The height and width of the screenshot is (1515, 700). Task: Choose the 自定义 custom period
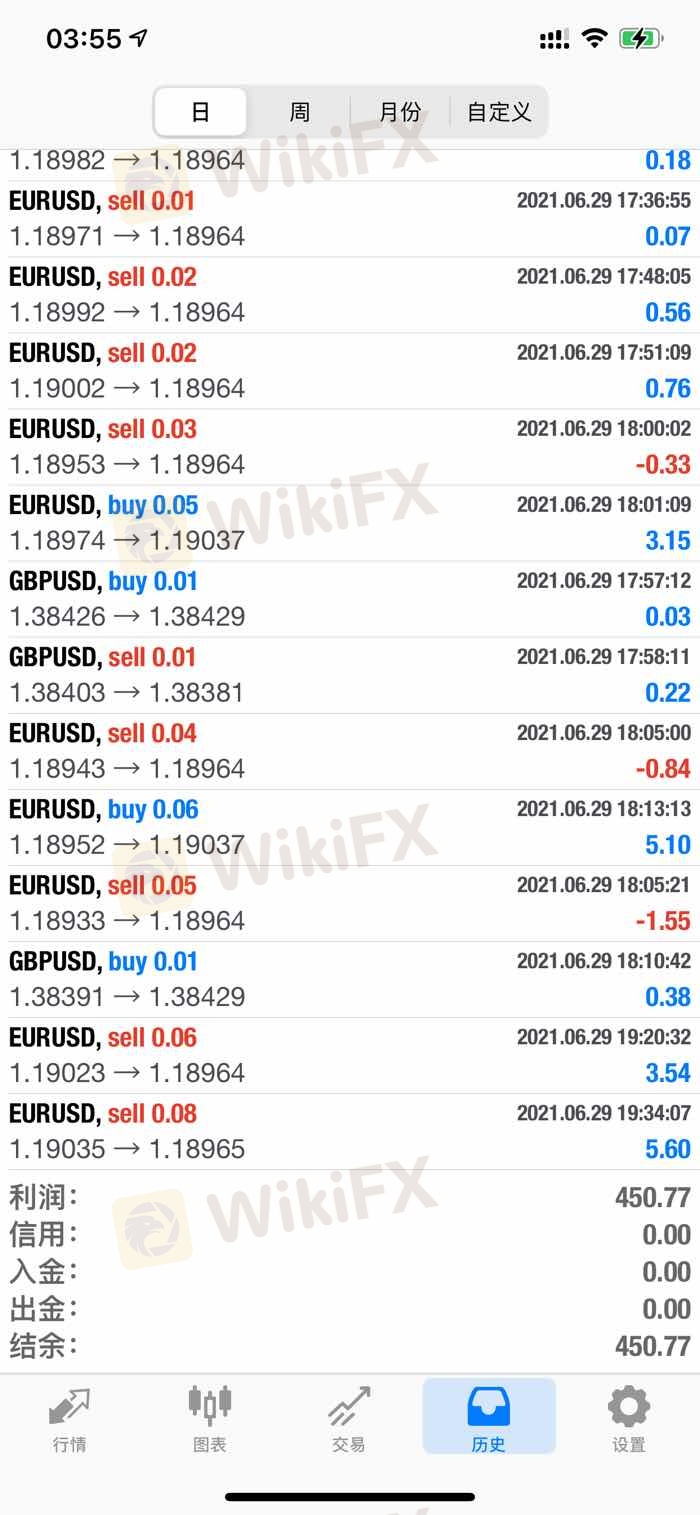[498, 111]
